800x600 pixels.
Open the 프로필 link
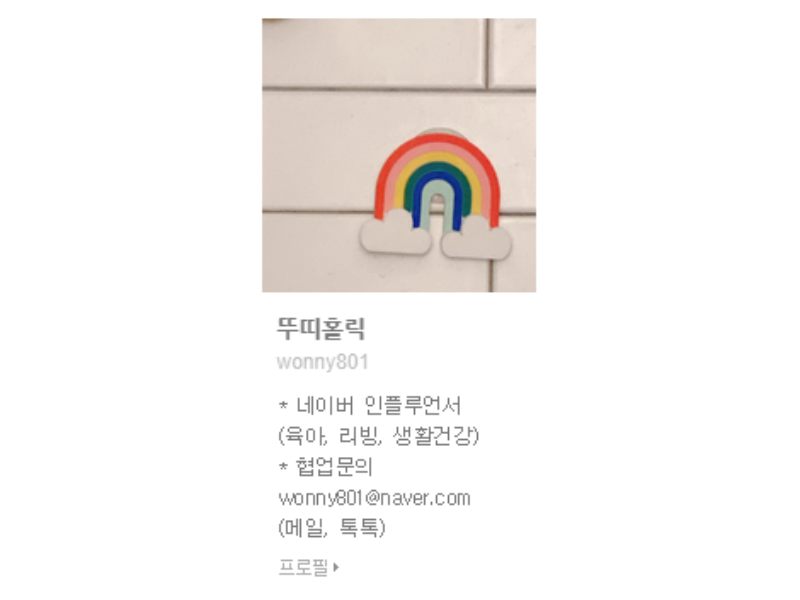308,567
